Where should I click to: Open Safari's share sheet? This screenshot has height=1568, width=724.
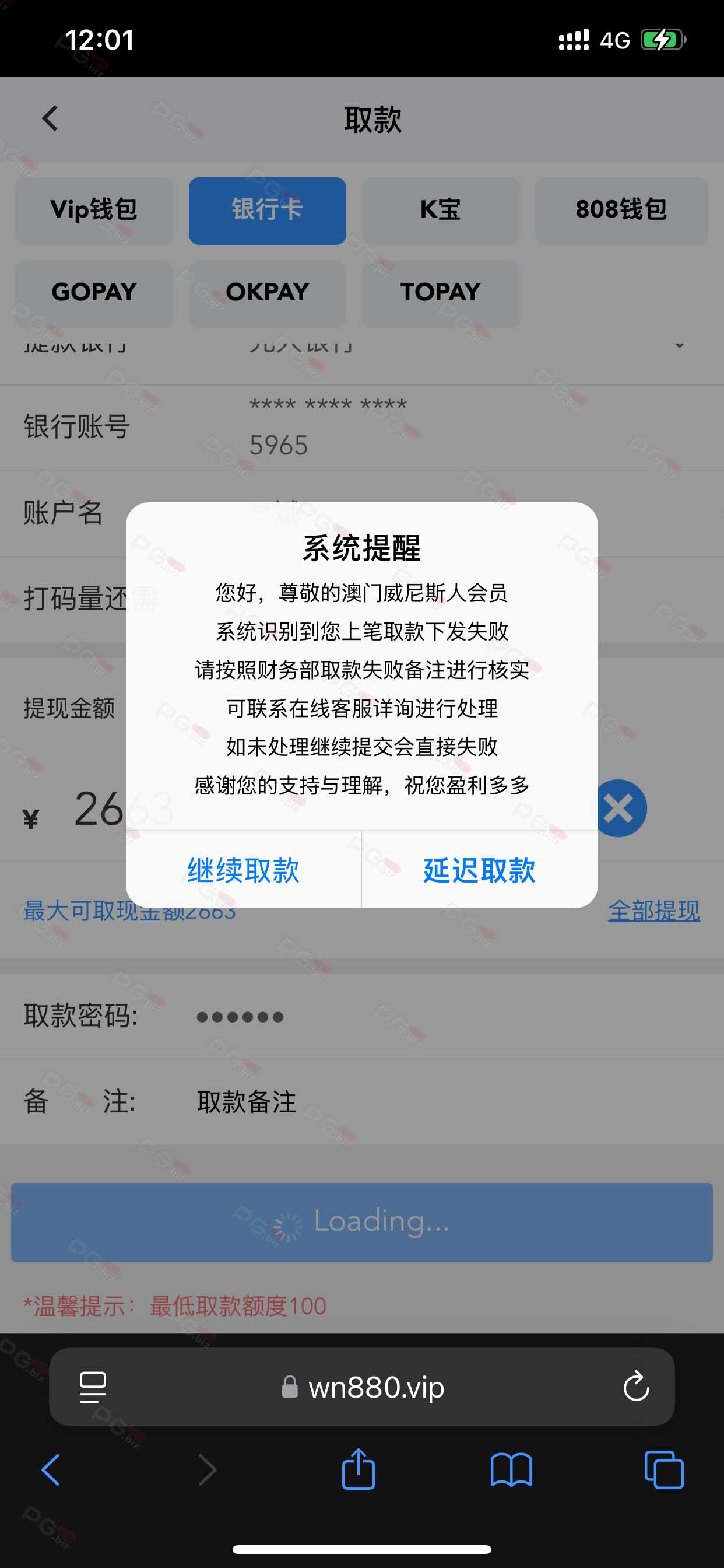point(359,1469)
